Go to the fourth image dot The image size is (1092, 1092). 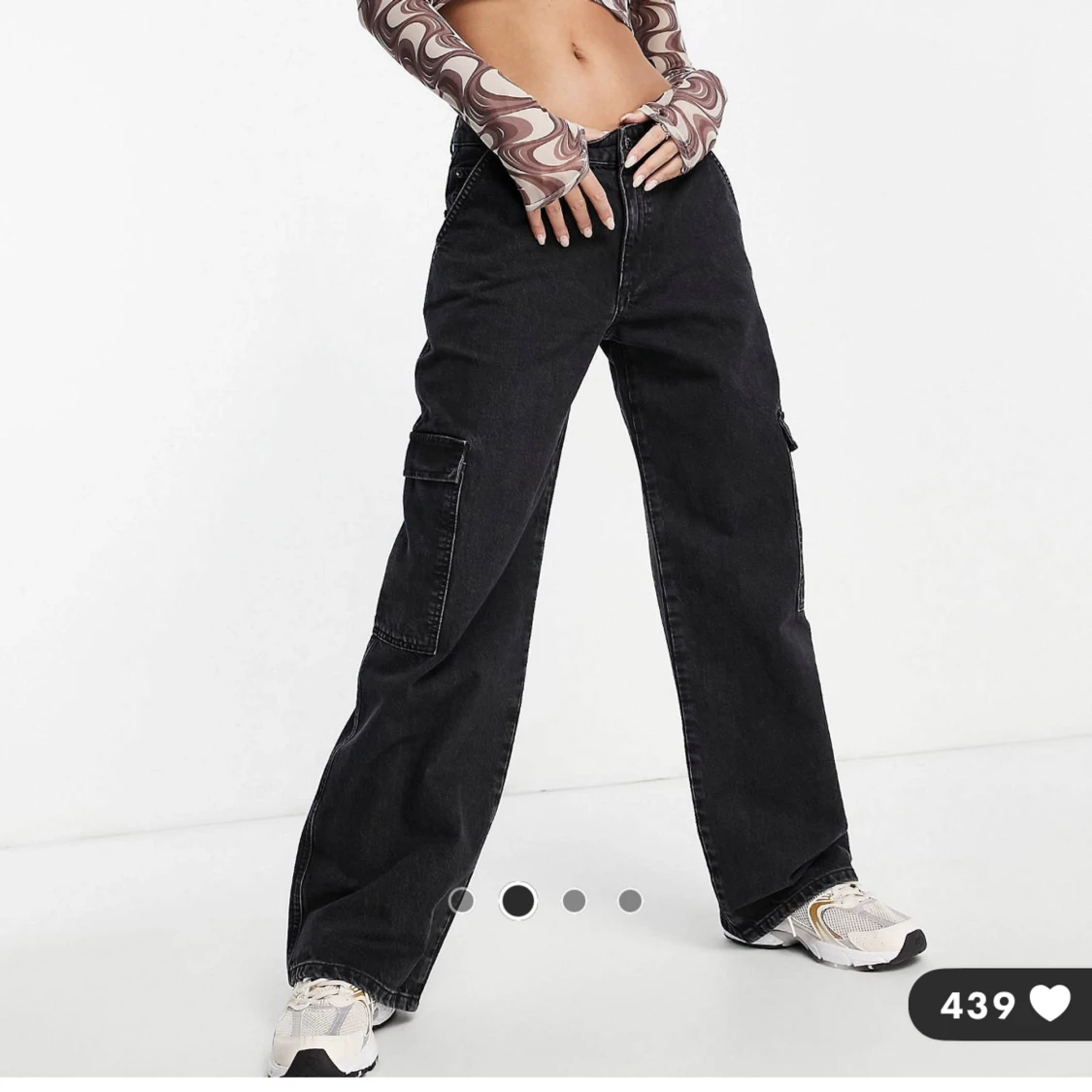click(630, 901)
